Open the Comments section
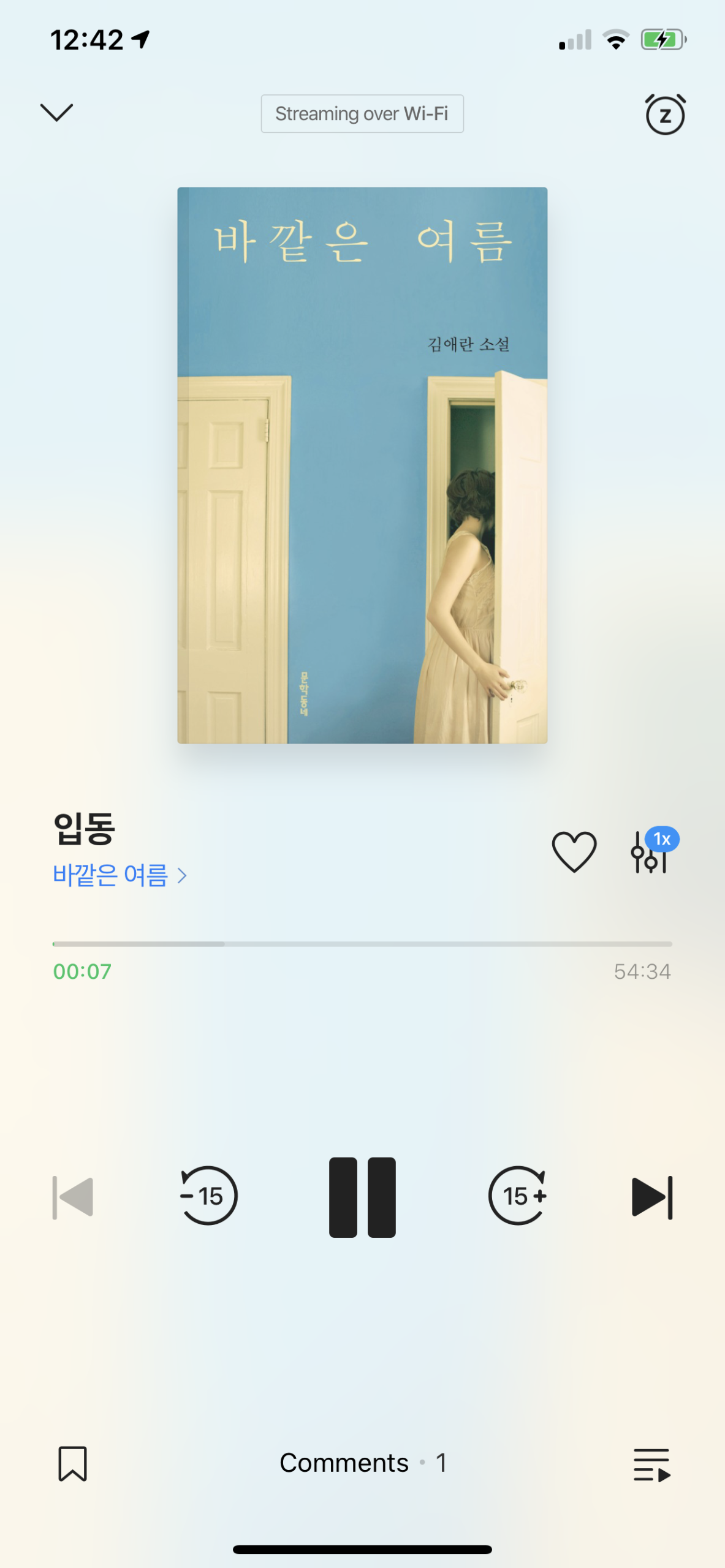725x1568 pixels. 362,1463
